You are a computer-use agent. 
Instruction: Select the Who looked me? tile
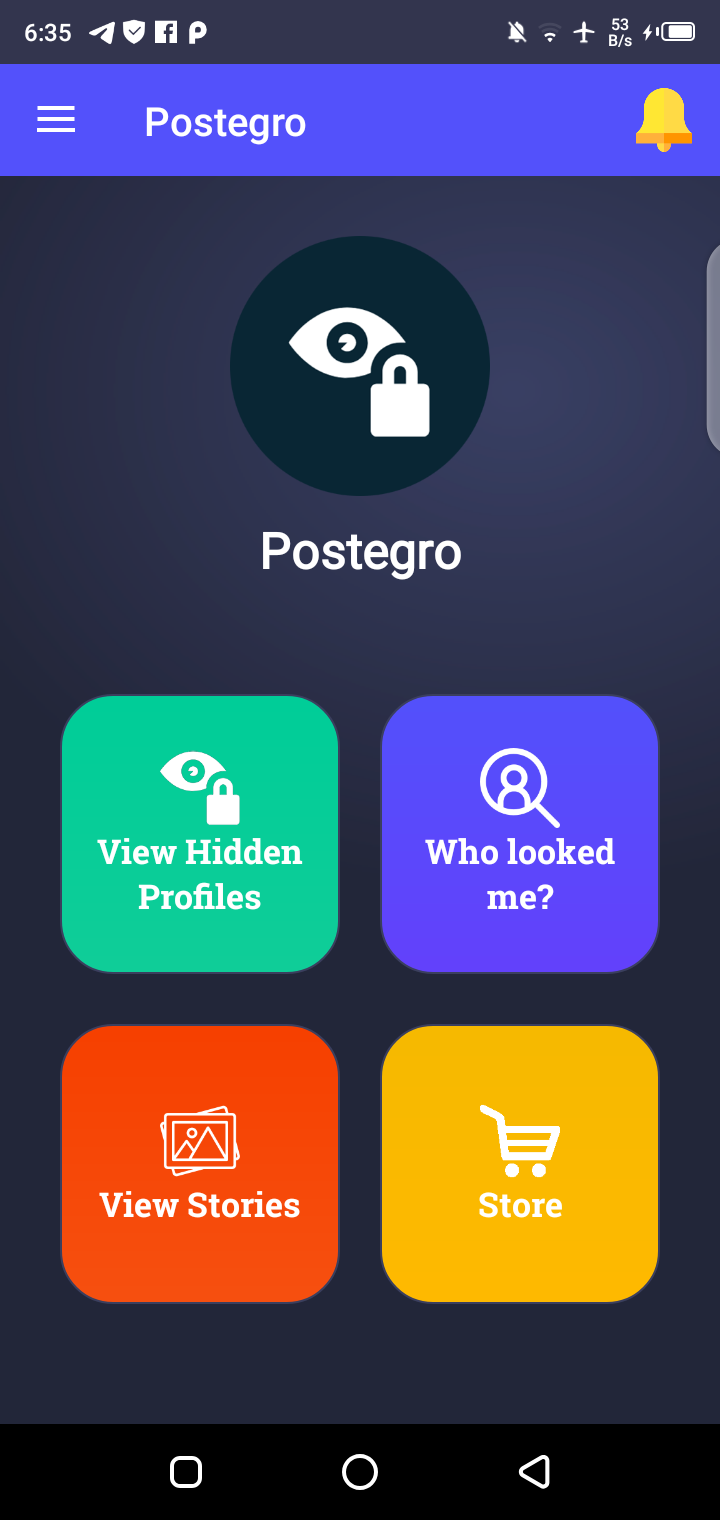520,834
